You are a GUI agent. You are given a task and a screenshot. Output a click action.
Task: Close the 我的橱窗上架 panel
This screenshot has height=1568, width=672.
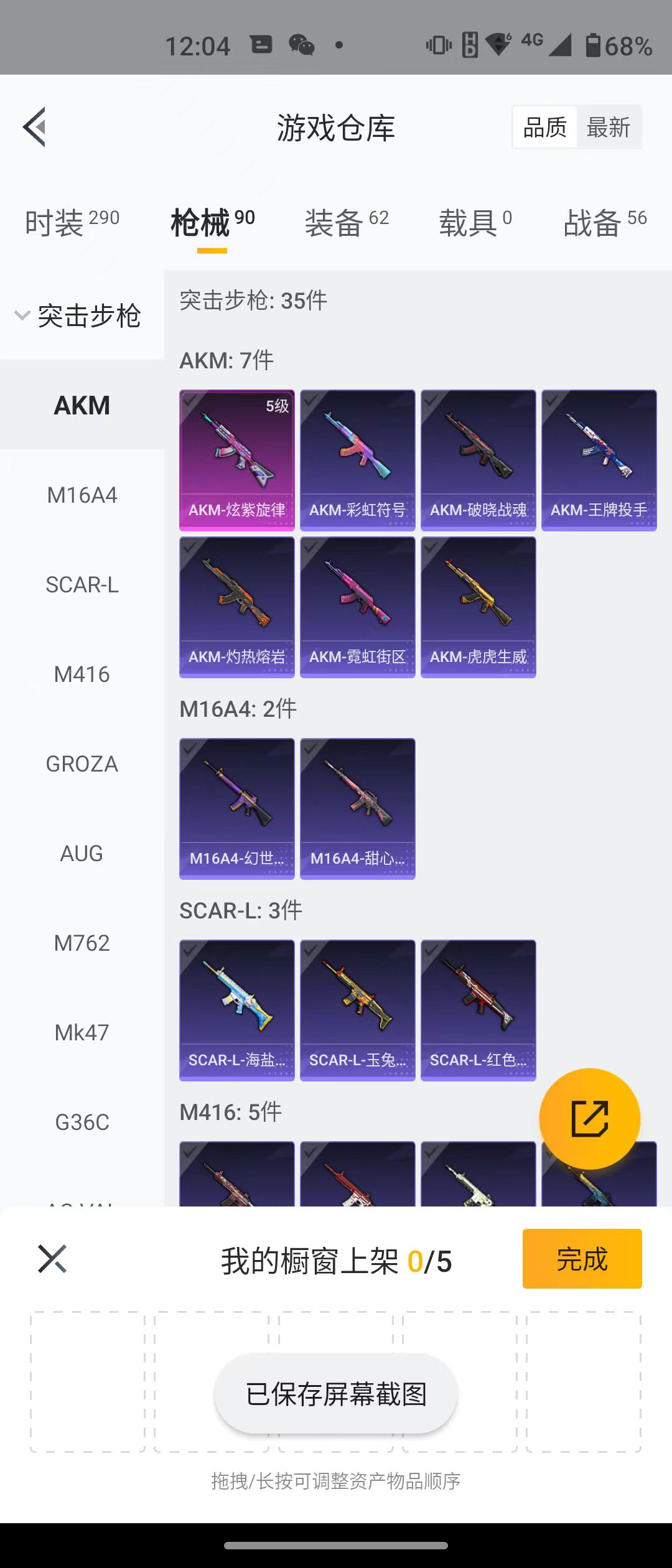tap(52, 1259)
